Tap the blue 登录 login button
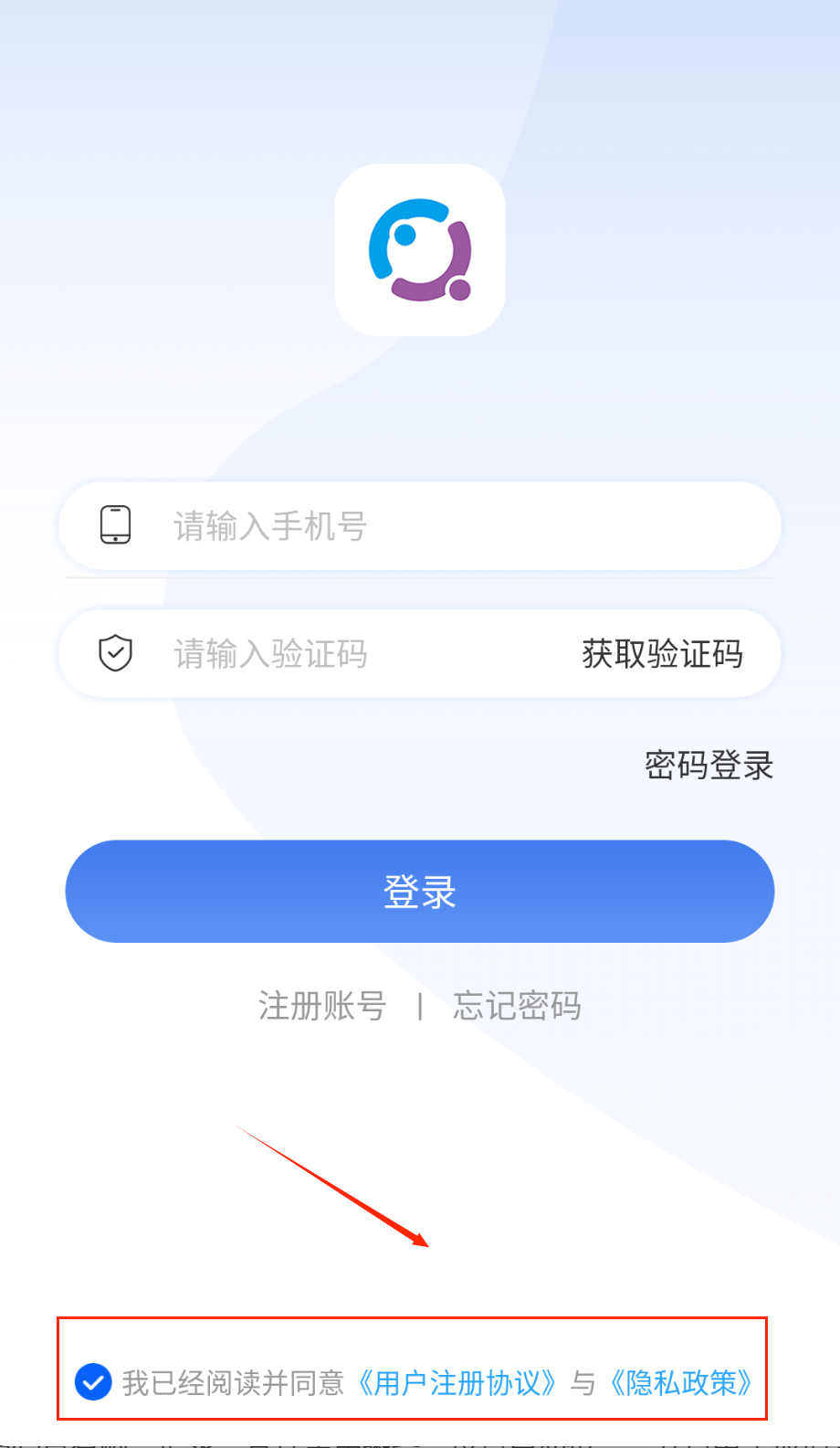 click(420, 892)
